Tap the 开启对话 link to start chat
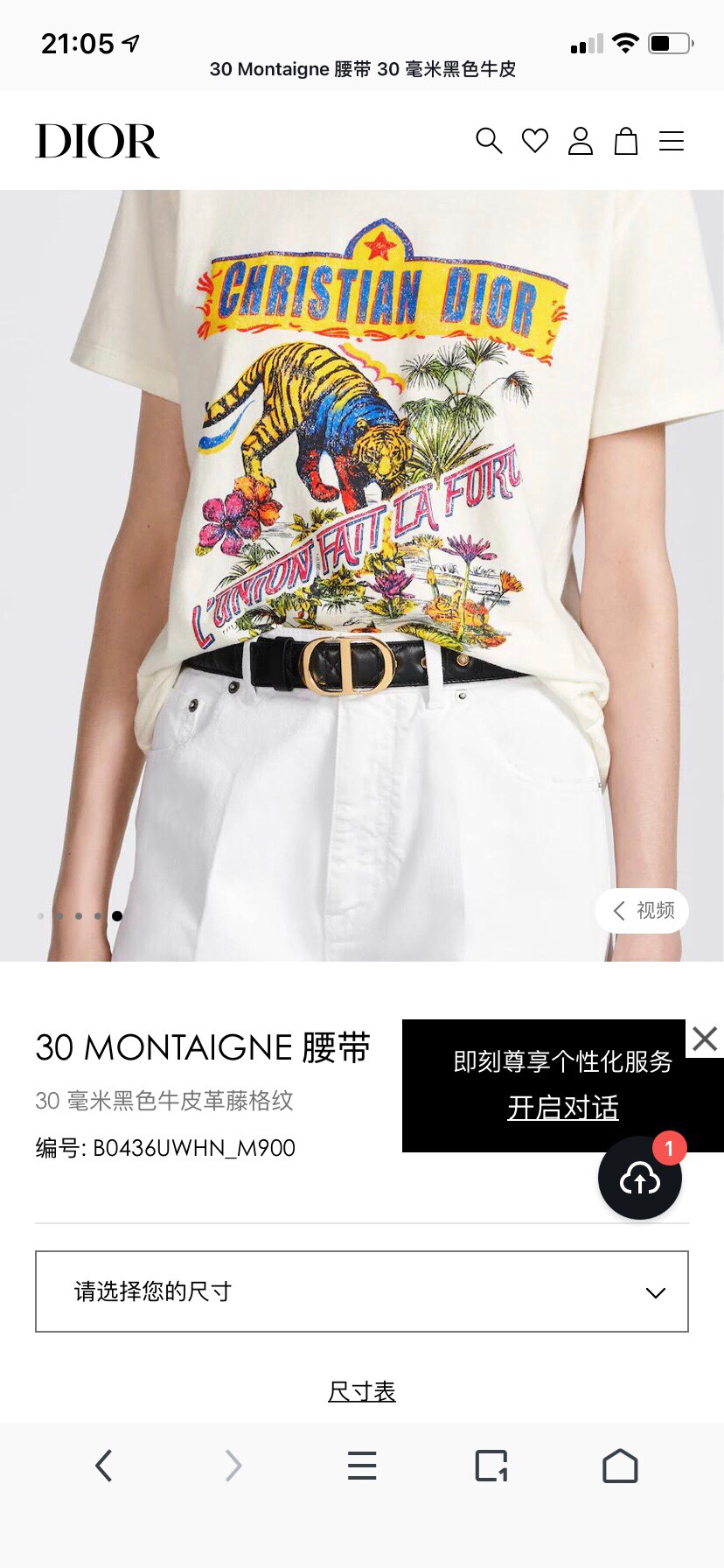The height and width of the screenshot is (1568, 724). pyautogui.click(x=563, y=1108)
